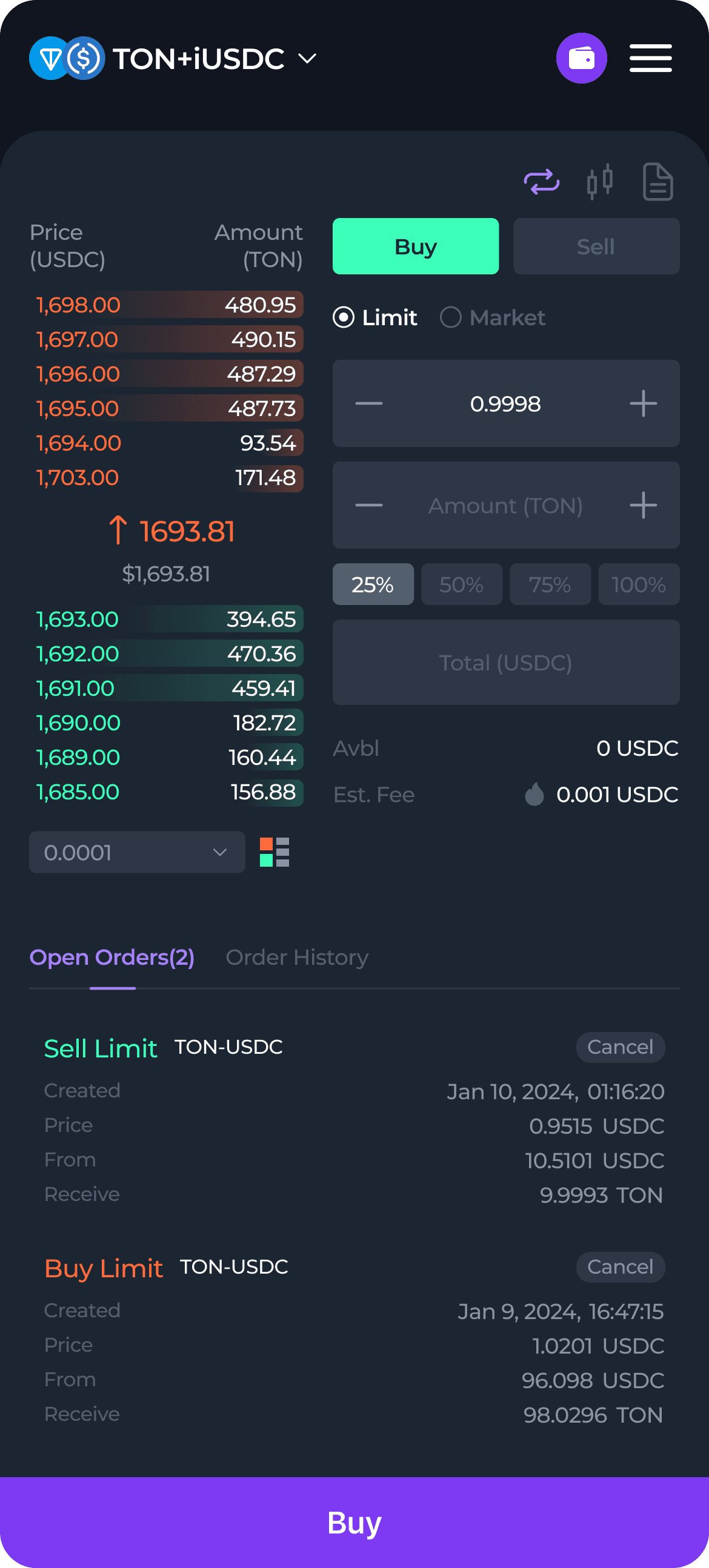Screen dimensions: 709x1568
Task: Switch to the Order History tab
Action: point(297,958)
